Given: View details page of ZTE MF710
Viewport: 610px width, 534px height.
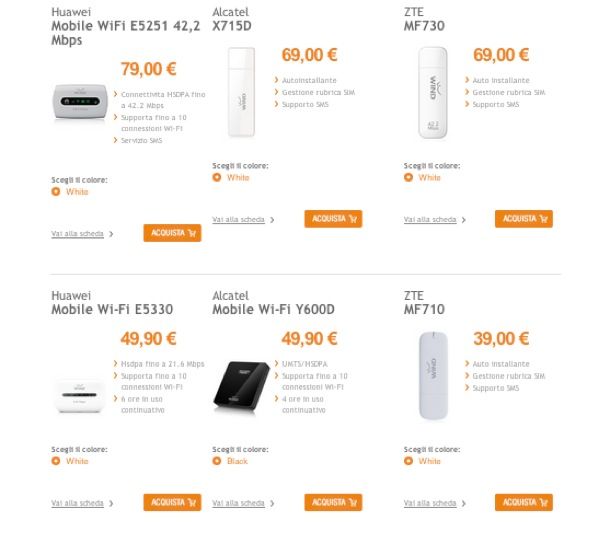Looking at the screenshot, I should click(429, 503).
